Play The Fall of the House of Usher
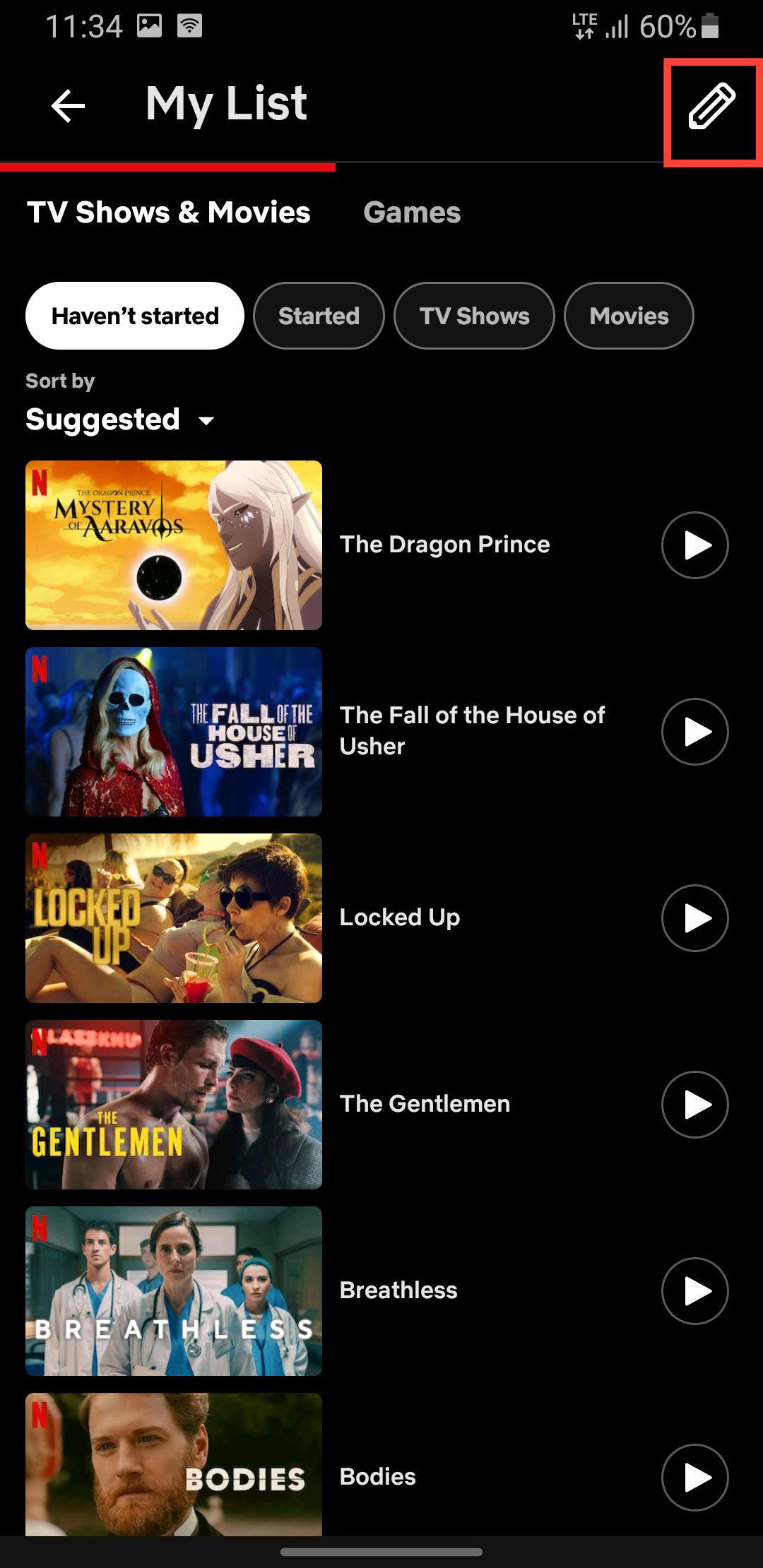The height and width of the screenshot is (1568, 763). [694, 732]
